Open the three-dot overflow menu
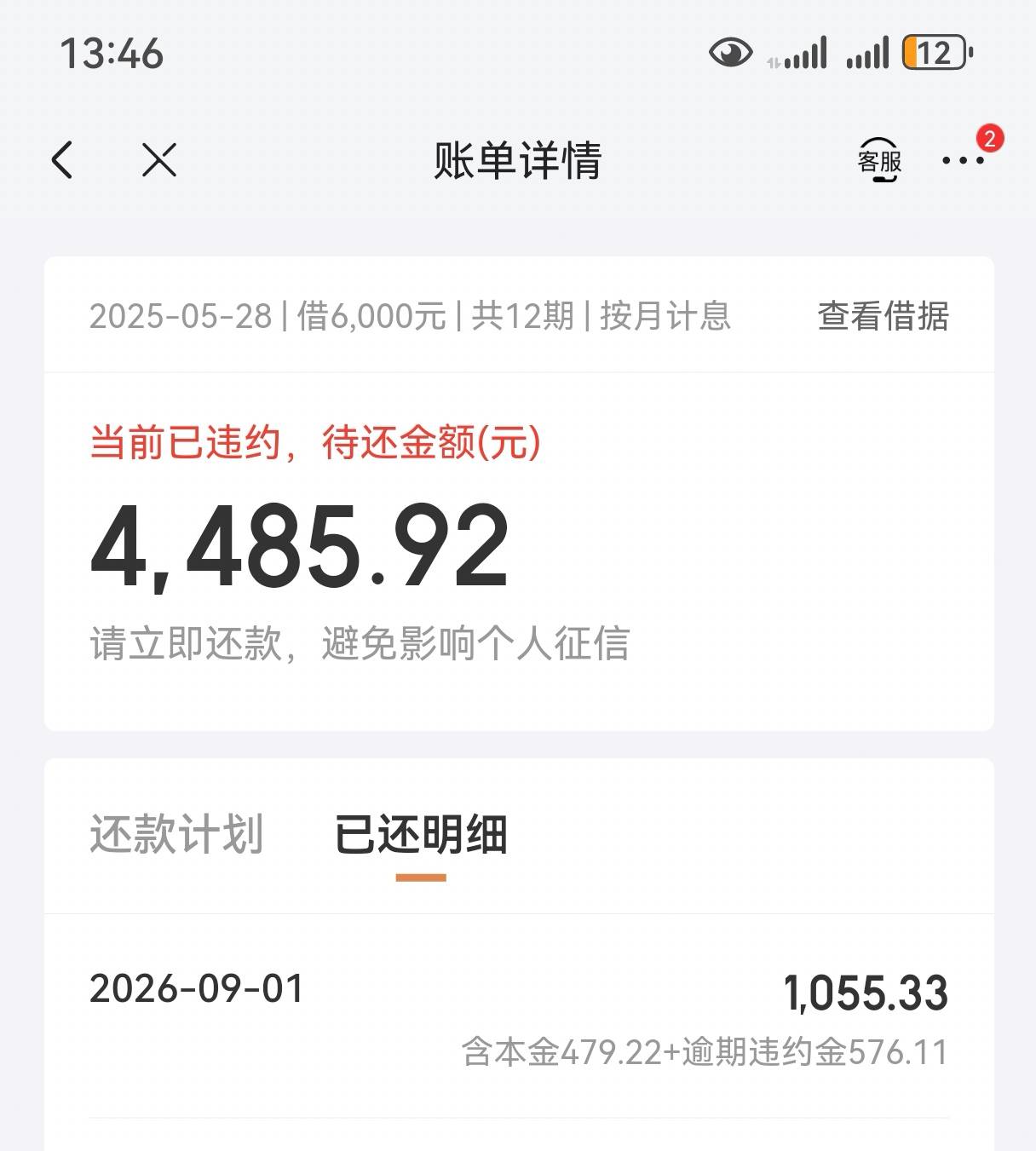The image size is (1036, 1151). click(963, 160)
